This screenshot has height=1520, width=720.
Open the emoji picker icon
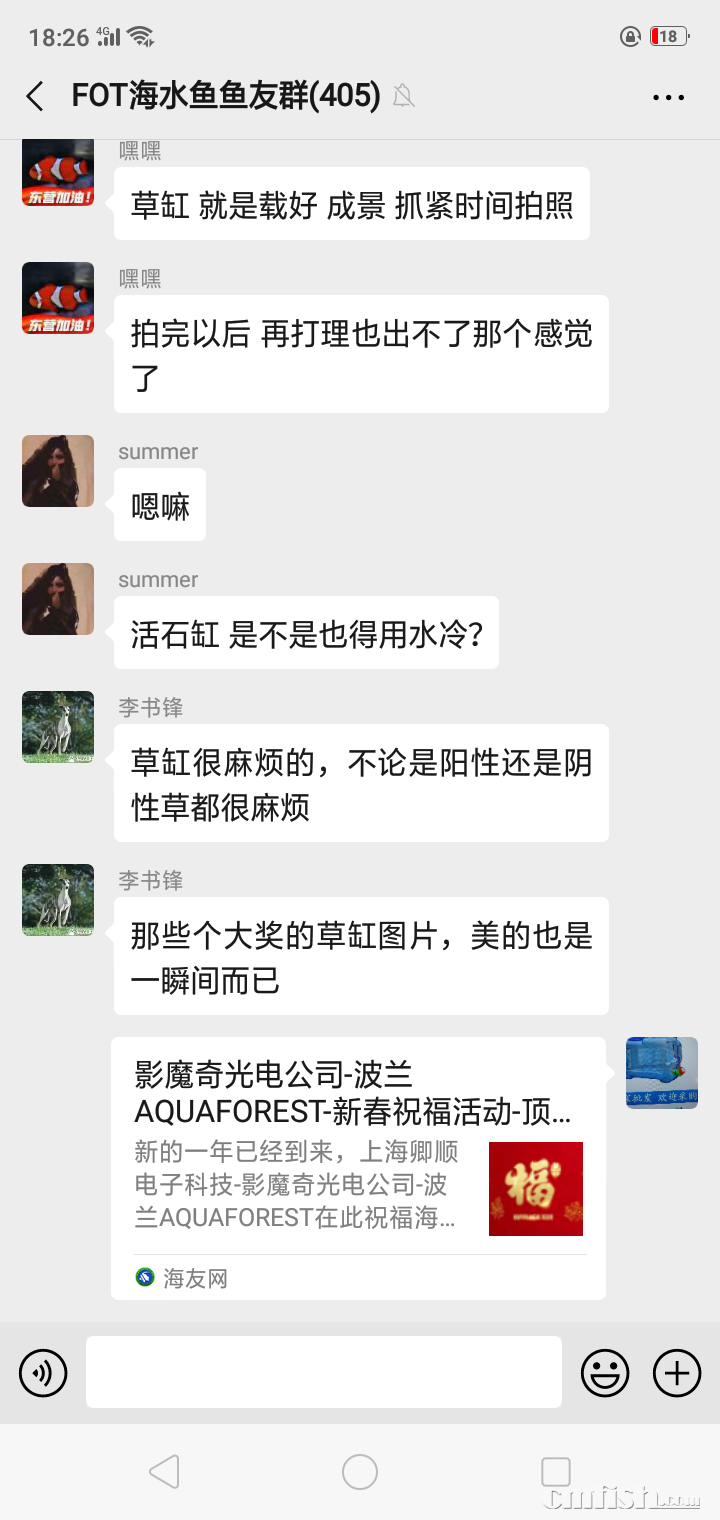tap(605, 1372)
